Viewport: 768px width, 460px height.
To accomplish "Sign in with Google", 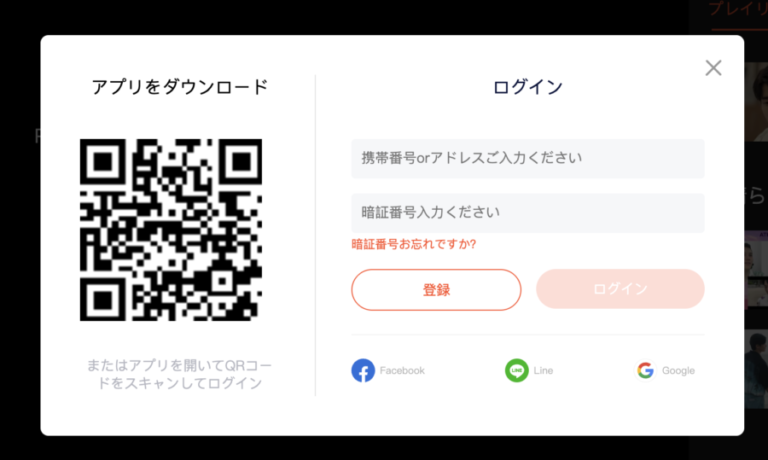I will pos(666,371).
